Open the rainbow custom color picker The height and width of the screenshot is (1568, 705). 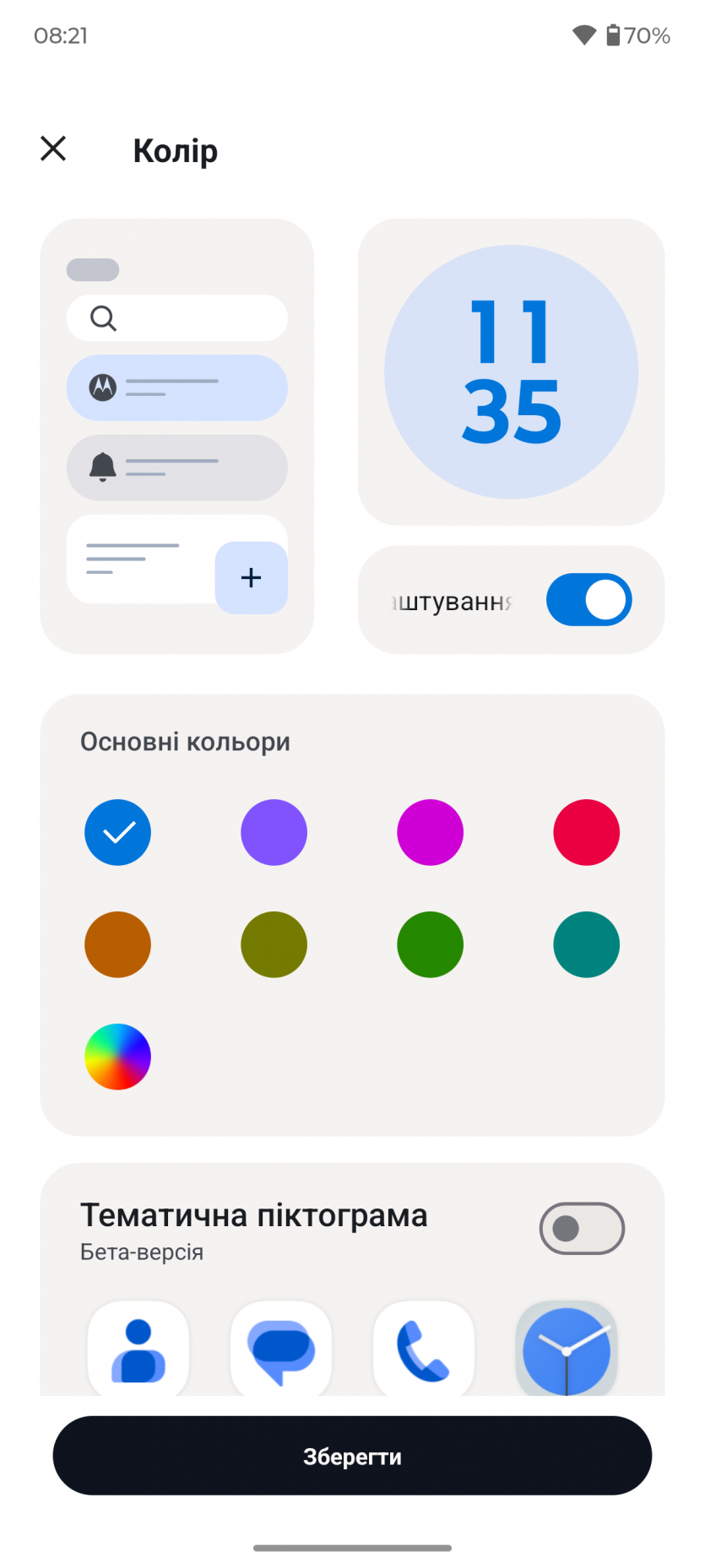pyautogui.click(x=117, y=1057)
